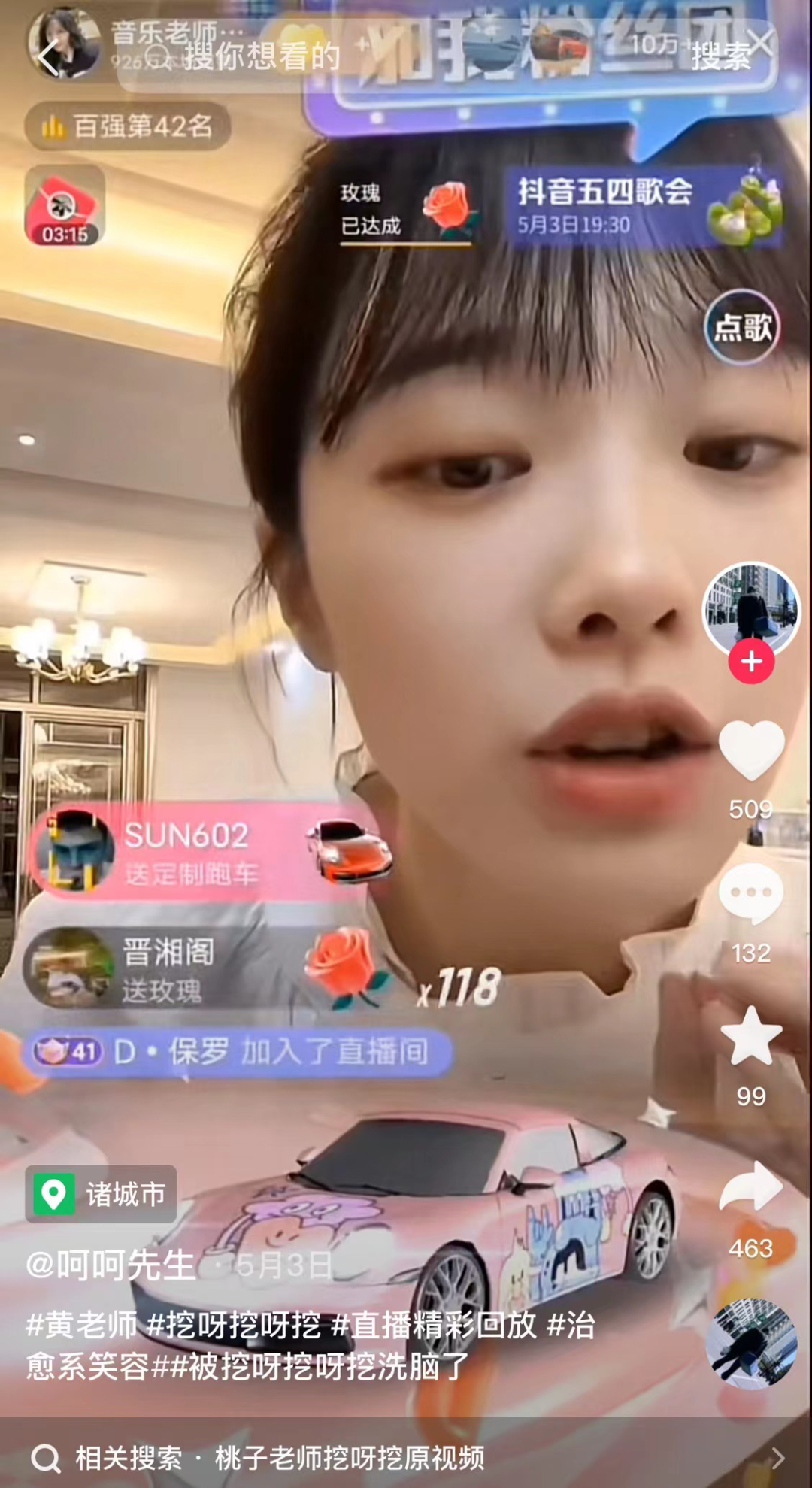Screen dimensions: 812x1488
Task: Like the video with the heart icon
Action: pyautogui.click(x=751, y=750)
